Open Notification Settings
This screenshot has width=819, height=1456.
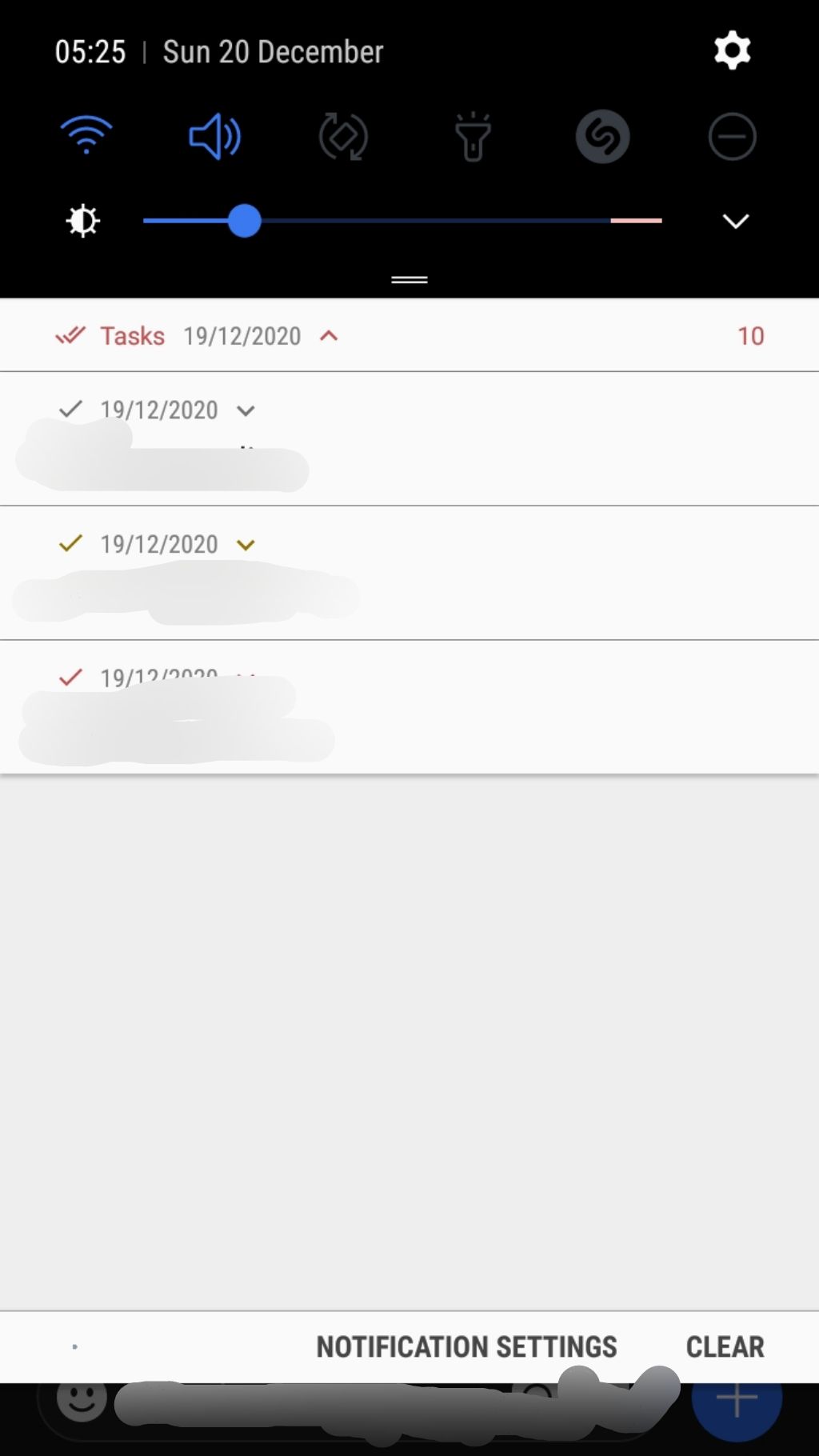(x=467, y=1346)
